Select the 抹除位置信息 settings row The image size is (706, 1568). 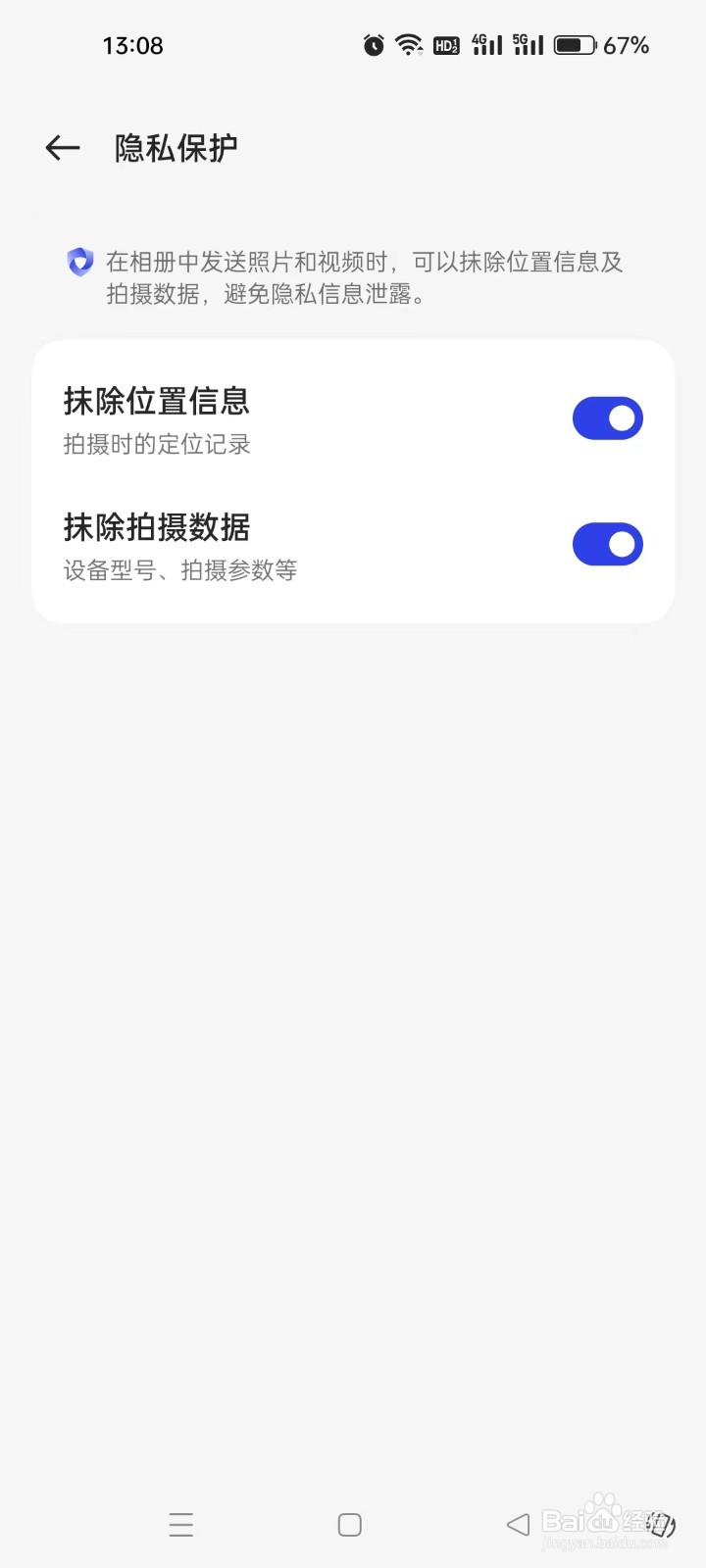(x=294, y=419)
